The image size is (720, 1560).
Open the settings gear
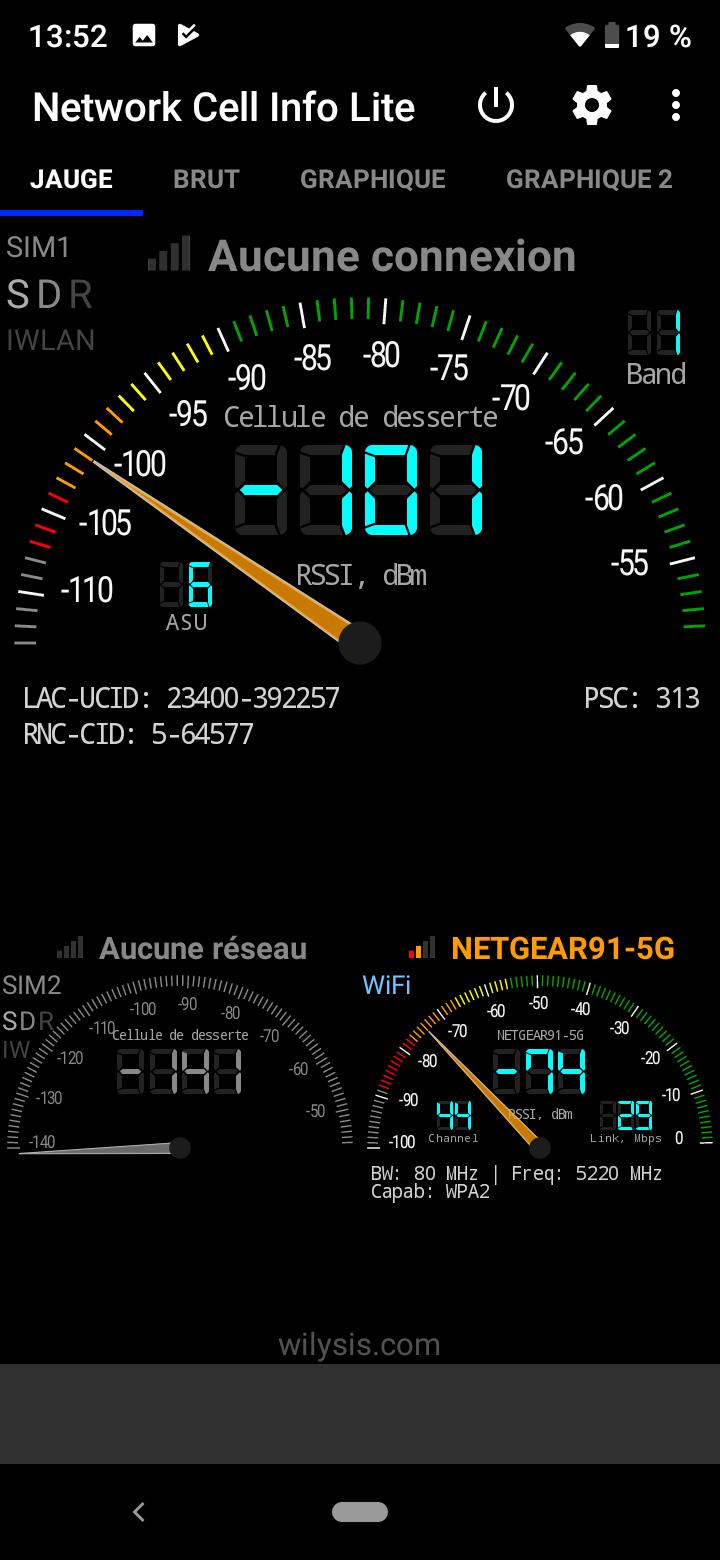coord(591,106)
